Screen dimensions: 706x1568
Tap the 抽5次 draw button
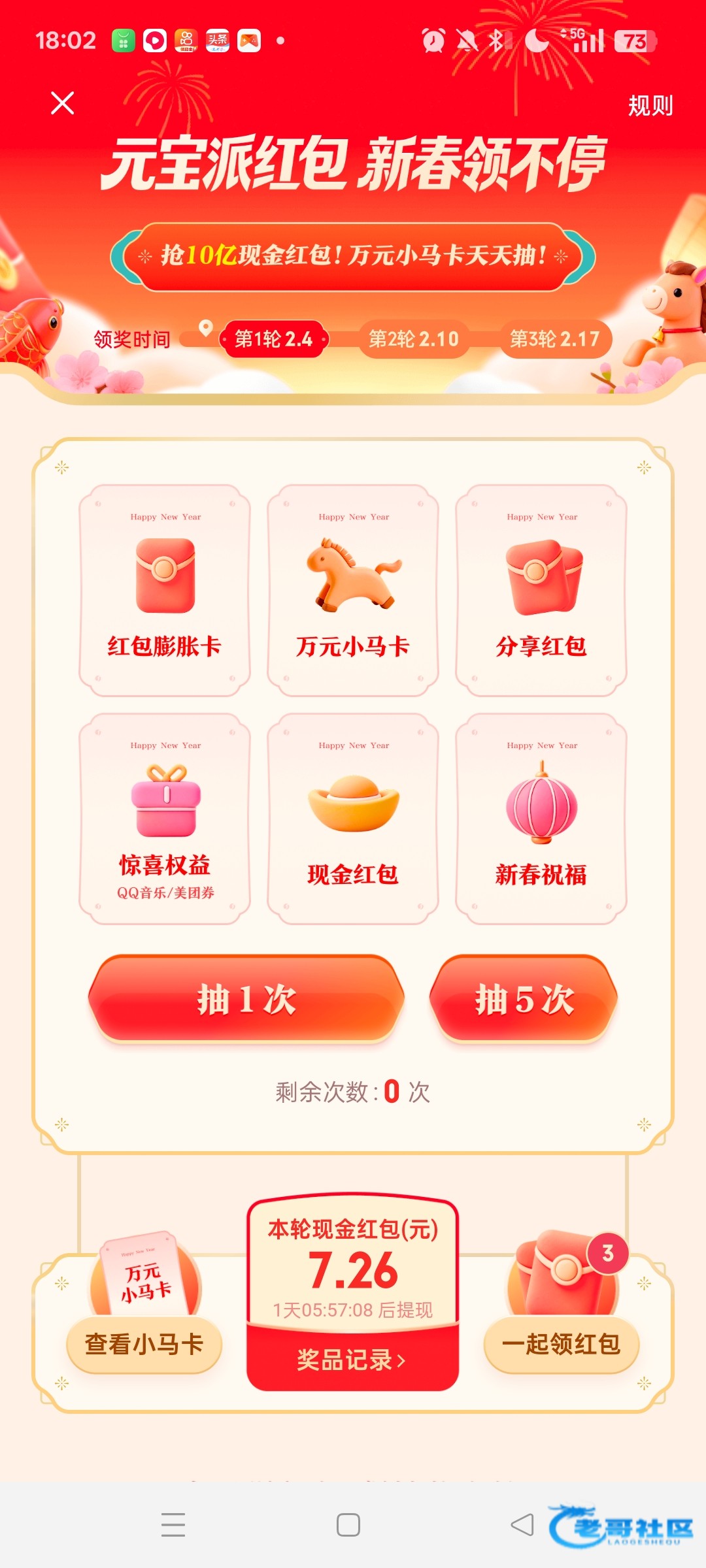tap(524, 999)
